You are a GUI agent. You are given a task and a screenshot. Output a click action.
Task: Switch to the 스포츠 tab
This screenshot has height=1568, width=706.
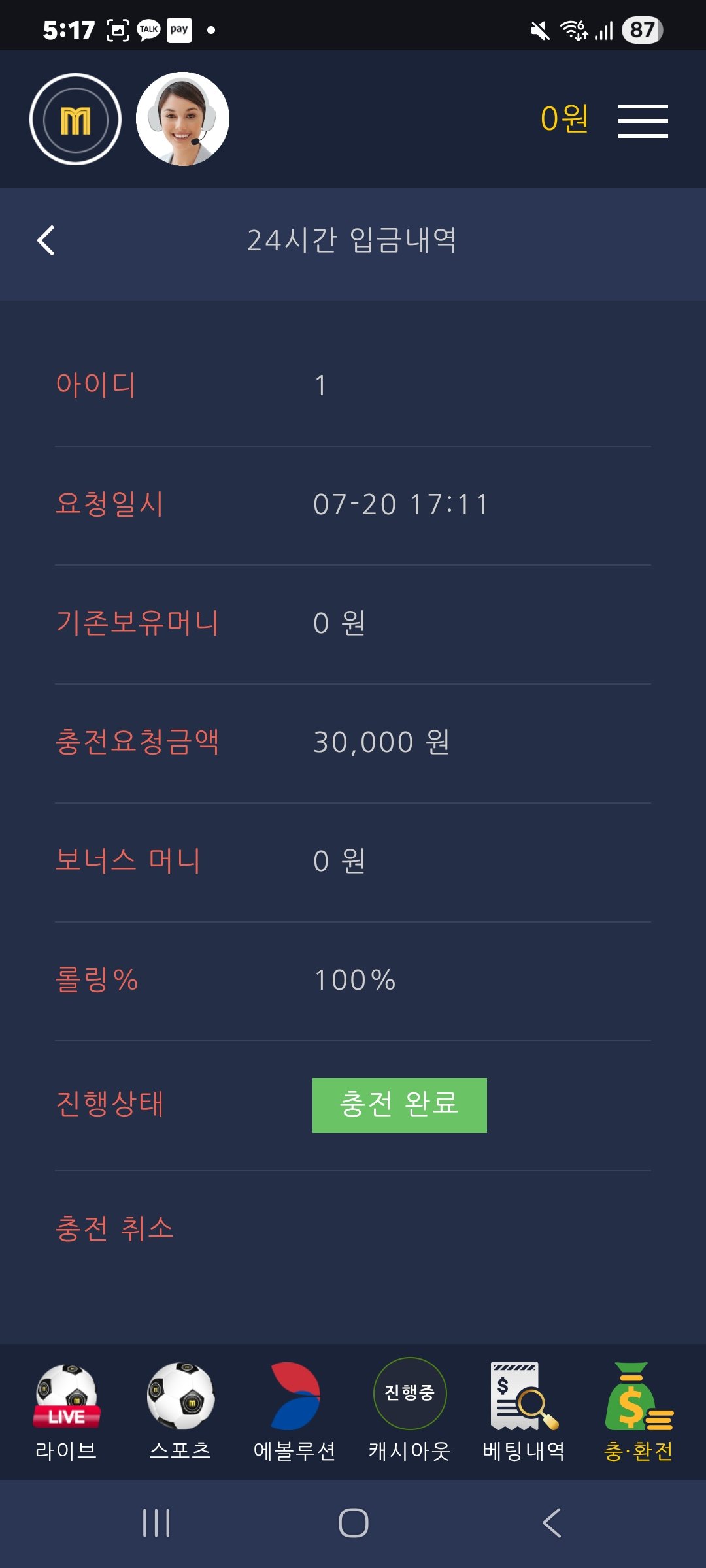[x=180, y=1413]
